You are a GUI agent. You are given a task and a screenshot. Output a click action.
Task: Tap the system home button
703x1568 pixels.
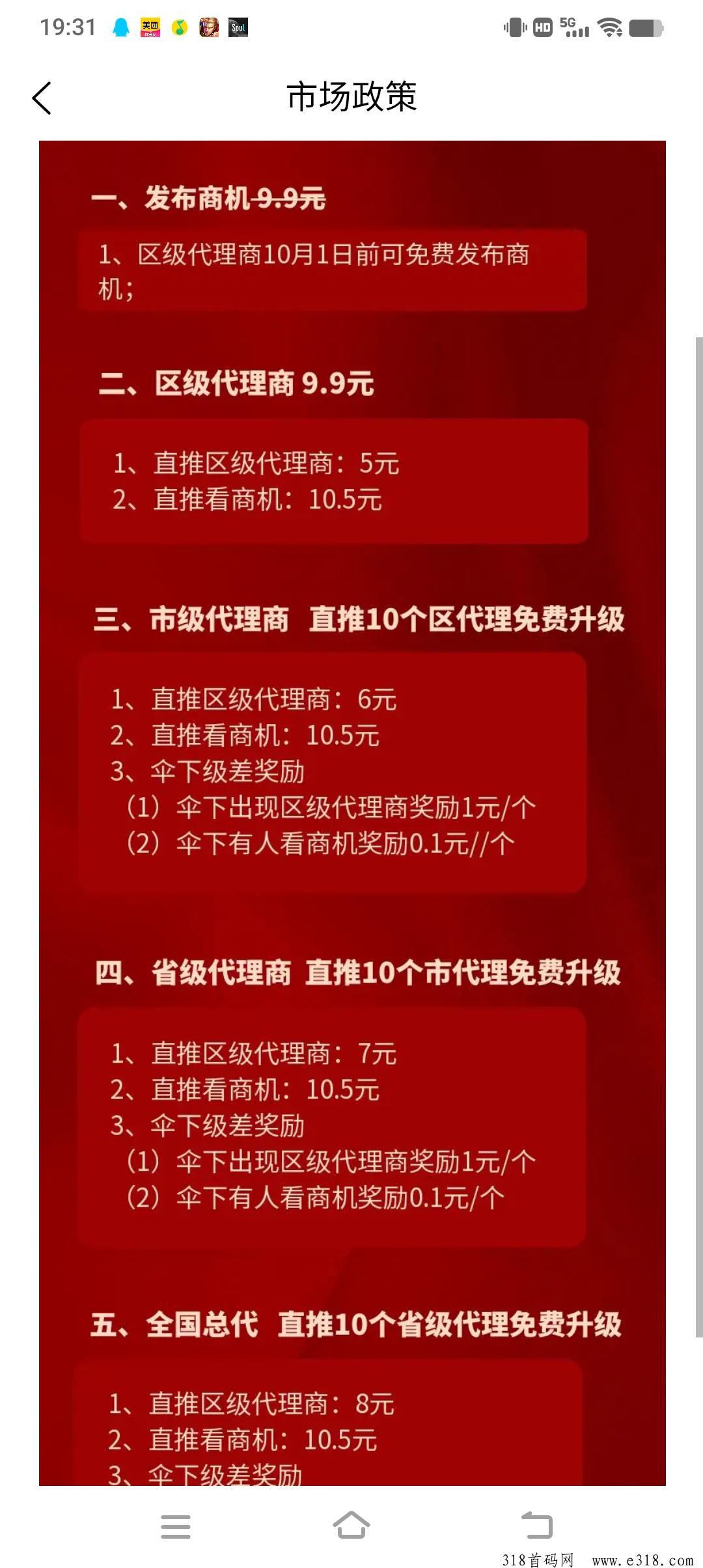pos(351,1526)
